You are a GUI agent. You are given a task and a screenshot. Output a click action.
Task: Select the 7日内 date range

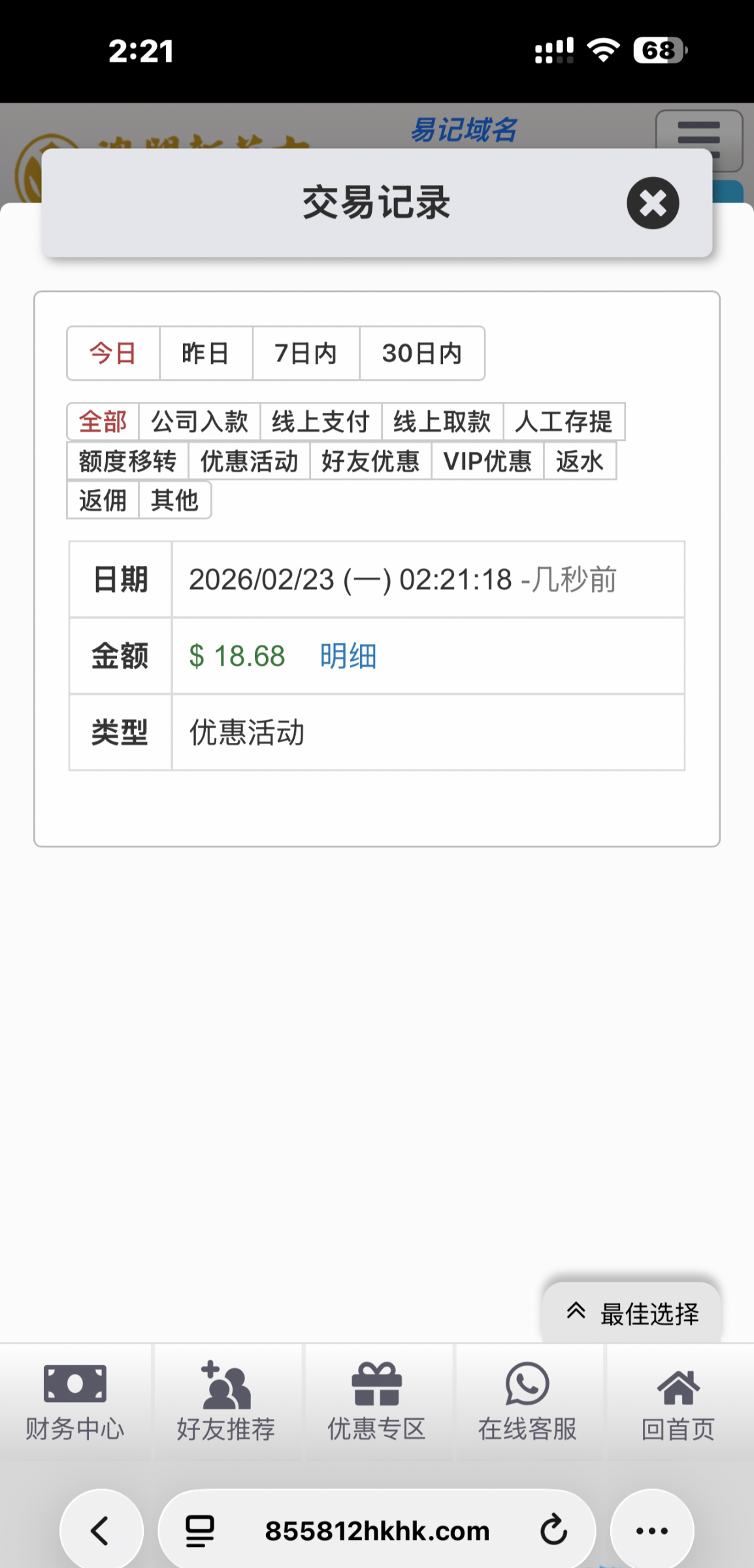[x=306, y=353]
